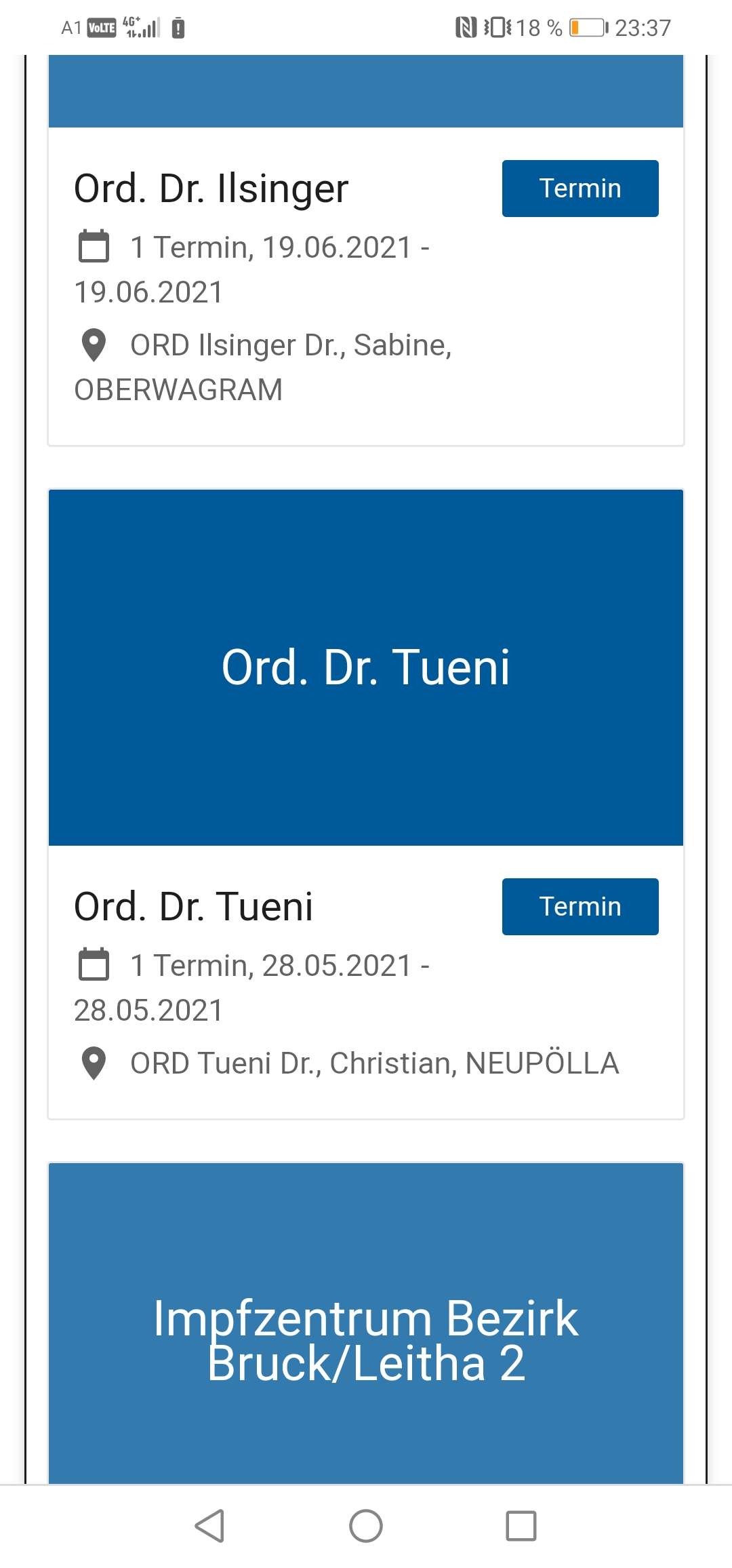Open the Ord. Dr. Tueni card banner
Viewport: 732px width, 1568px height.
click(x=366, y=667)
